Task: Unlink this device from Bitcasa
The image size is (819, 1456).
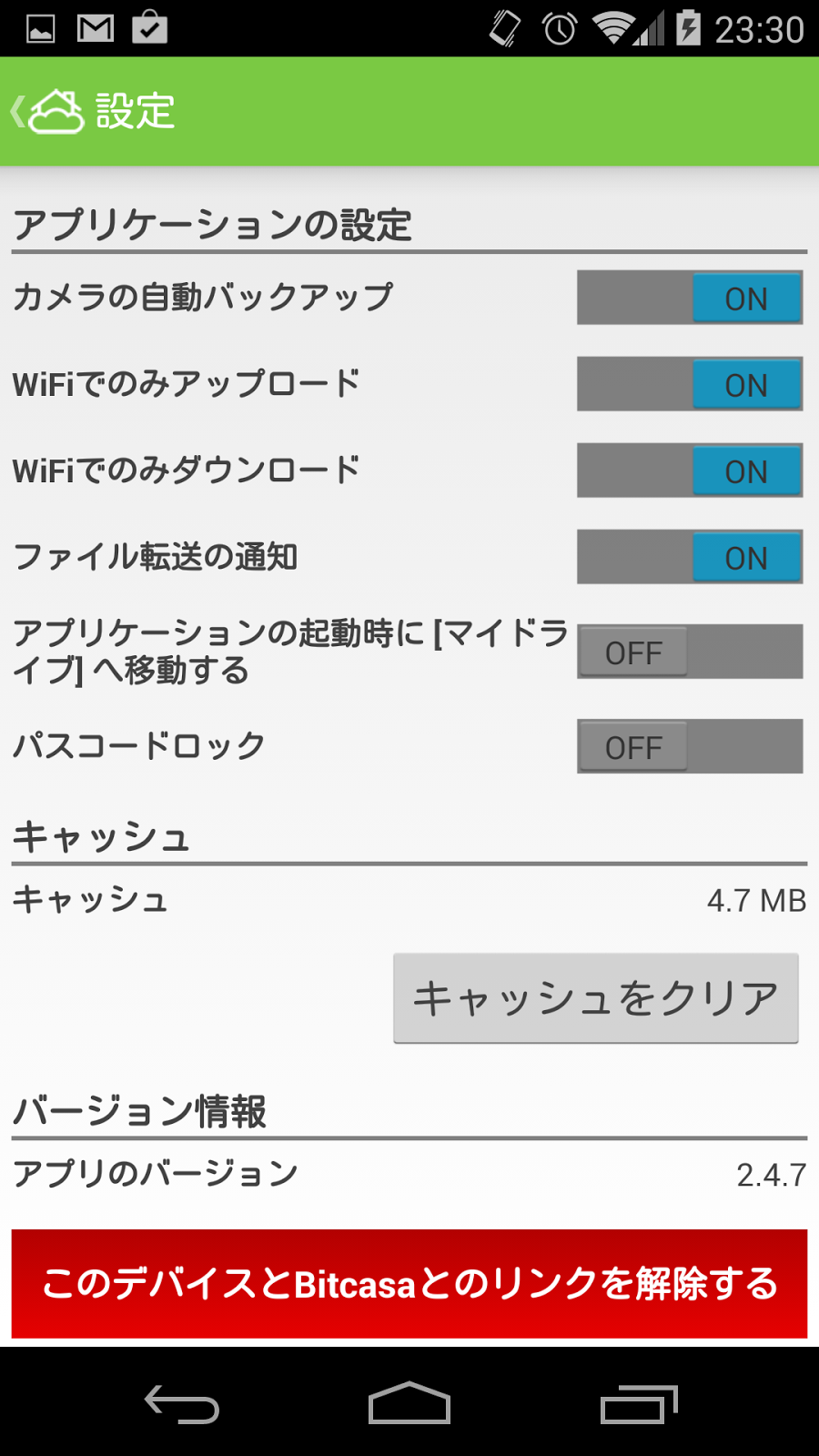Action: pyautogui.click(x=409, y=1283)
